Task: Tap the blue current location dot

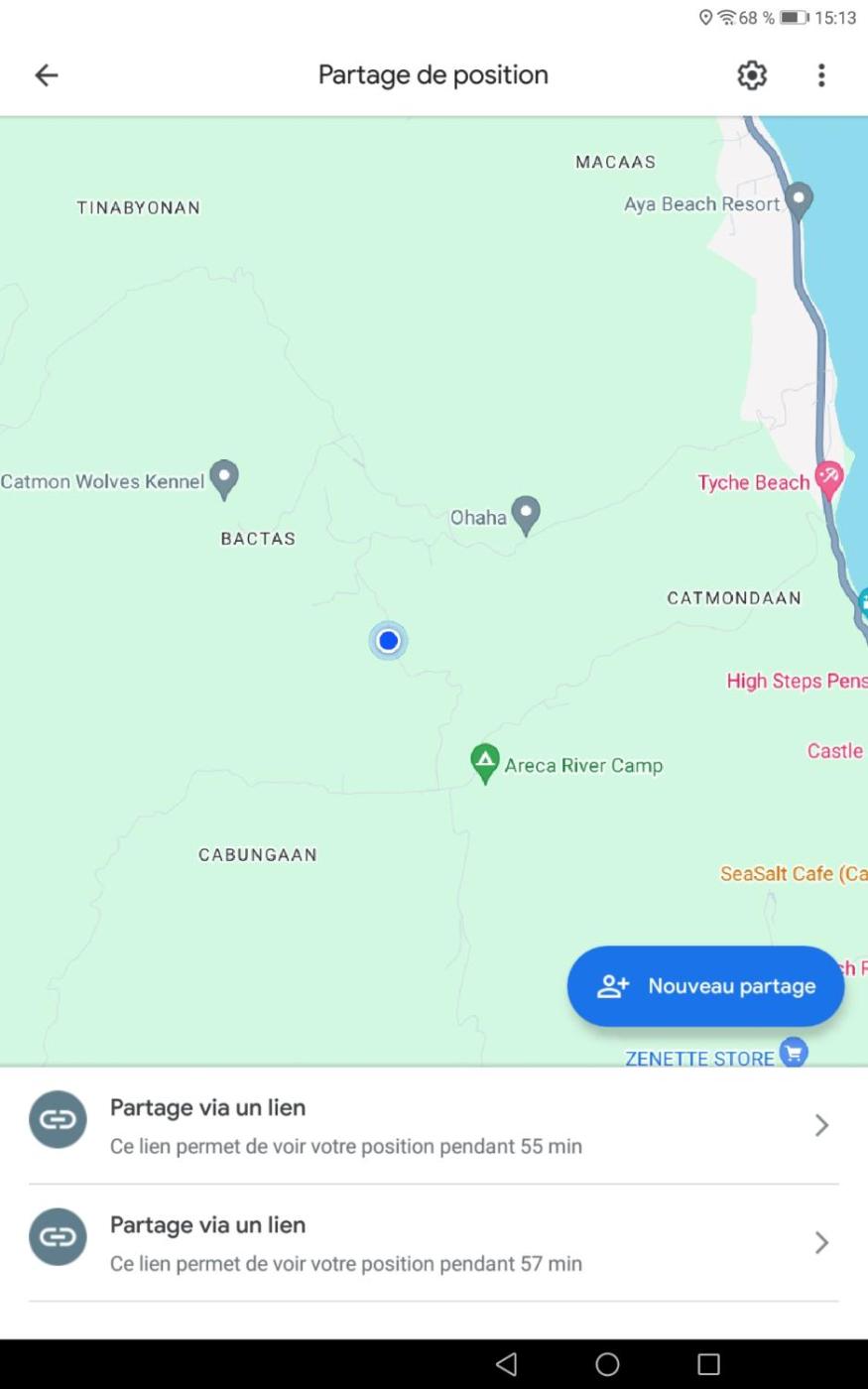Action: (388, 641)
